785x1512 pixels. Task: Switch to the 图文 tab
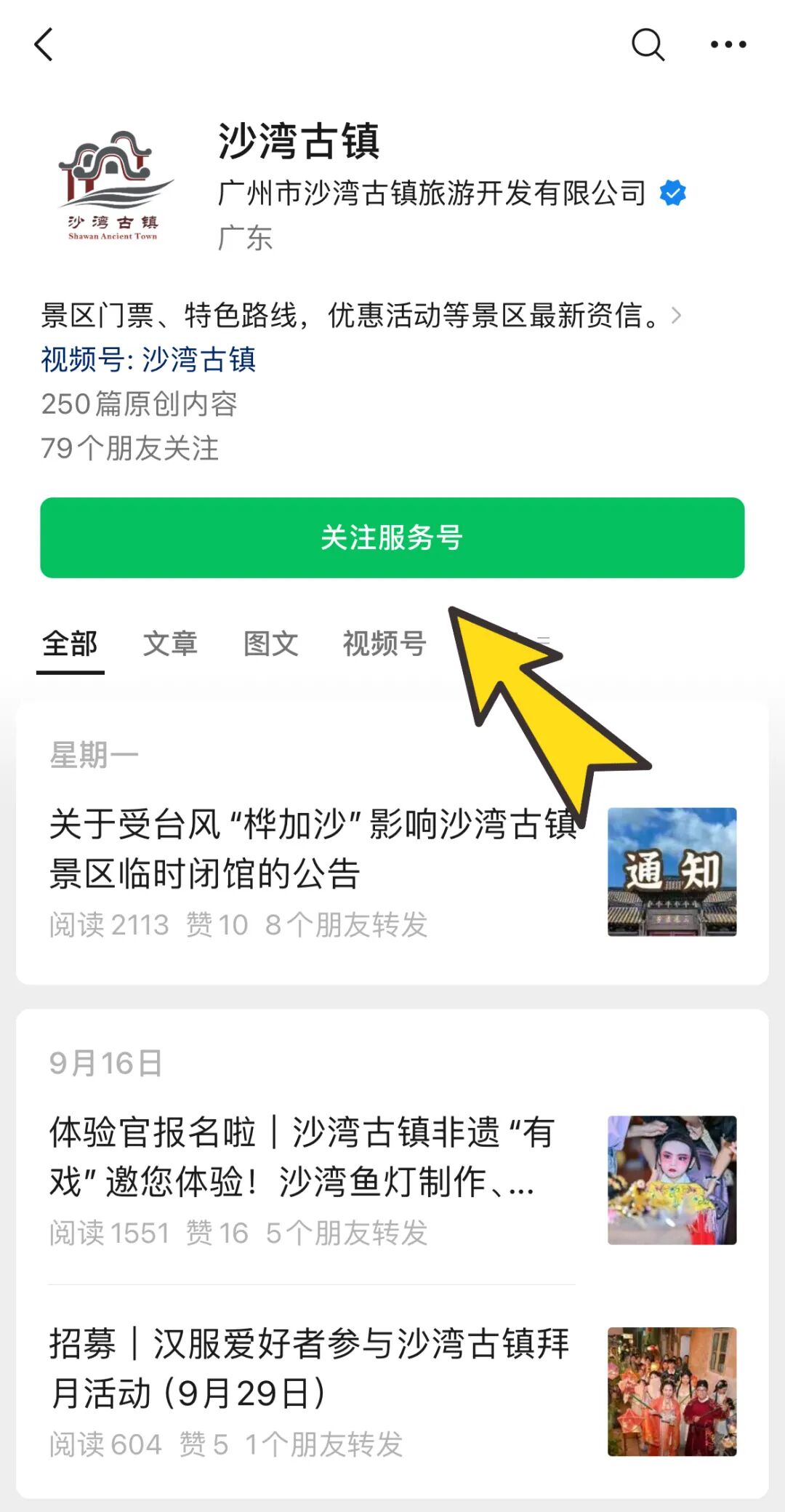coord(270,644)
